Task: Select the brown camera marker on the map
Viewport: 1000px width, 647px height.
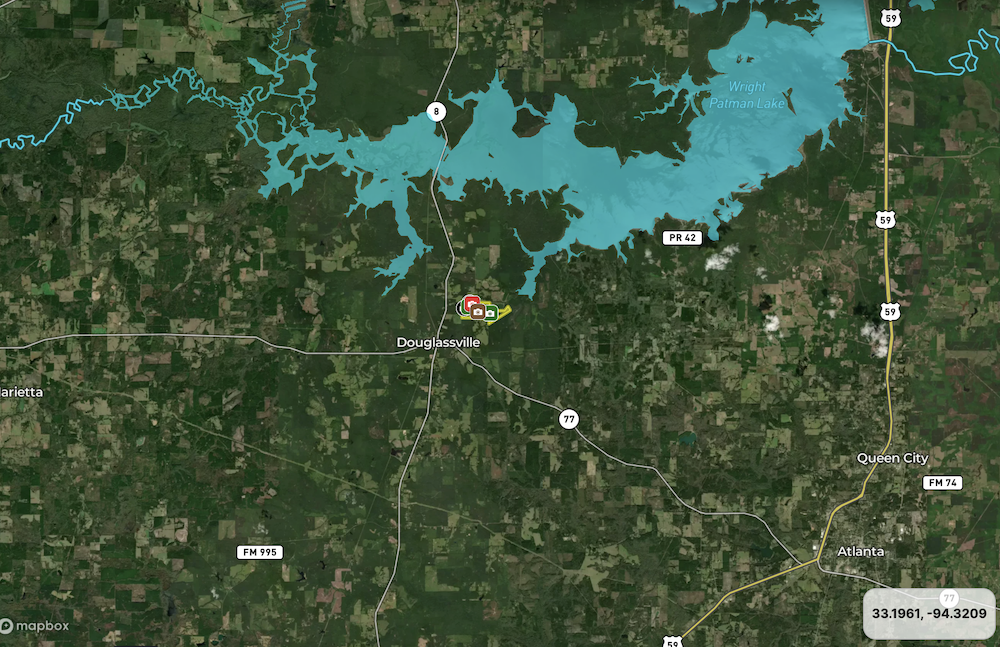Action: (x=478, y=313)
